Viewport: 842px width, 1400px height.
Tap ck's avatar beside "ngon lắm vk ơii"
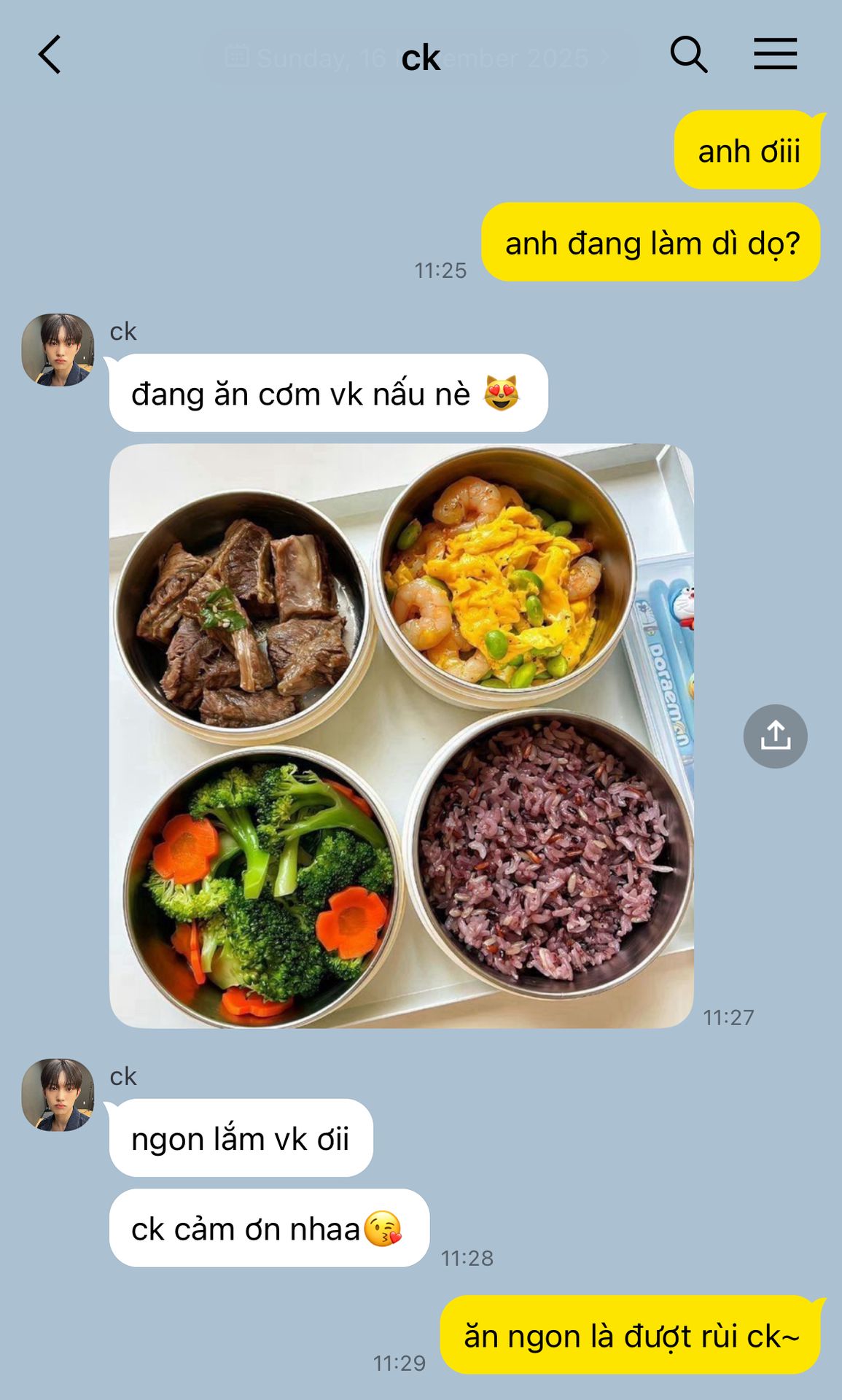58,1094
